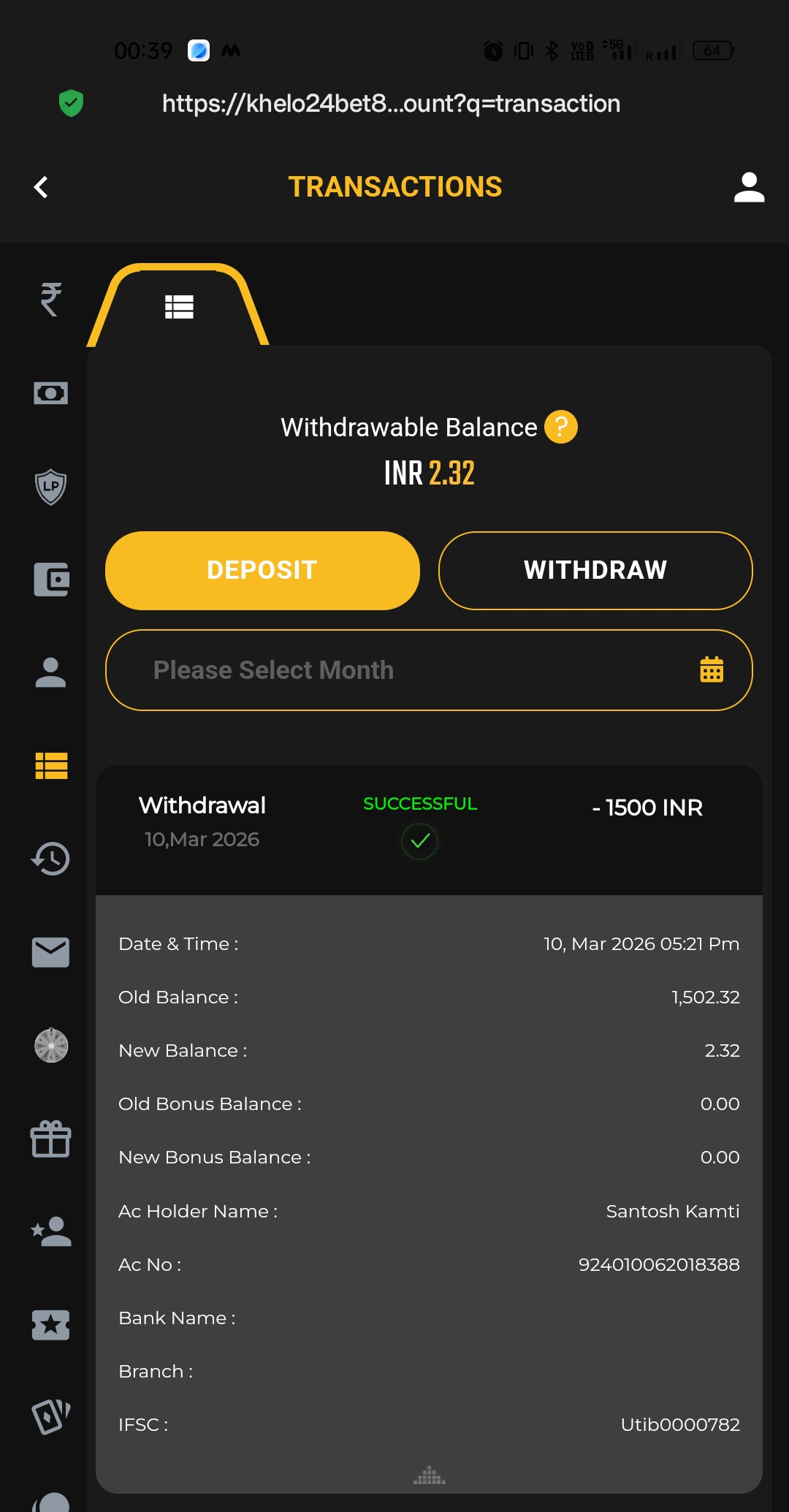The width and height of the screenshot is (789, 1512).
Task: Open the wallet section in sidebar
Action: coord(51,580)
